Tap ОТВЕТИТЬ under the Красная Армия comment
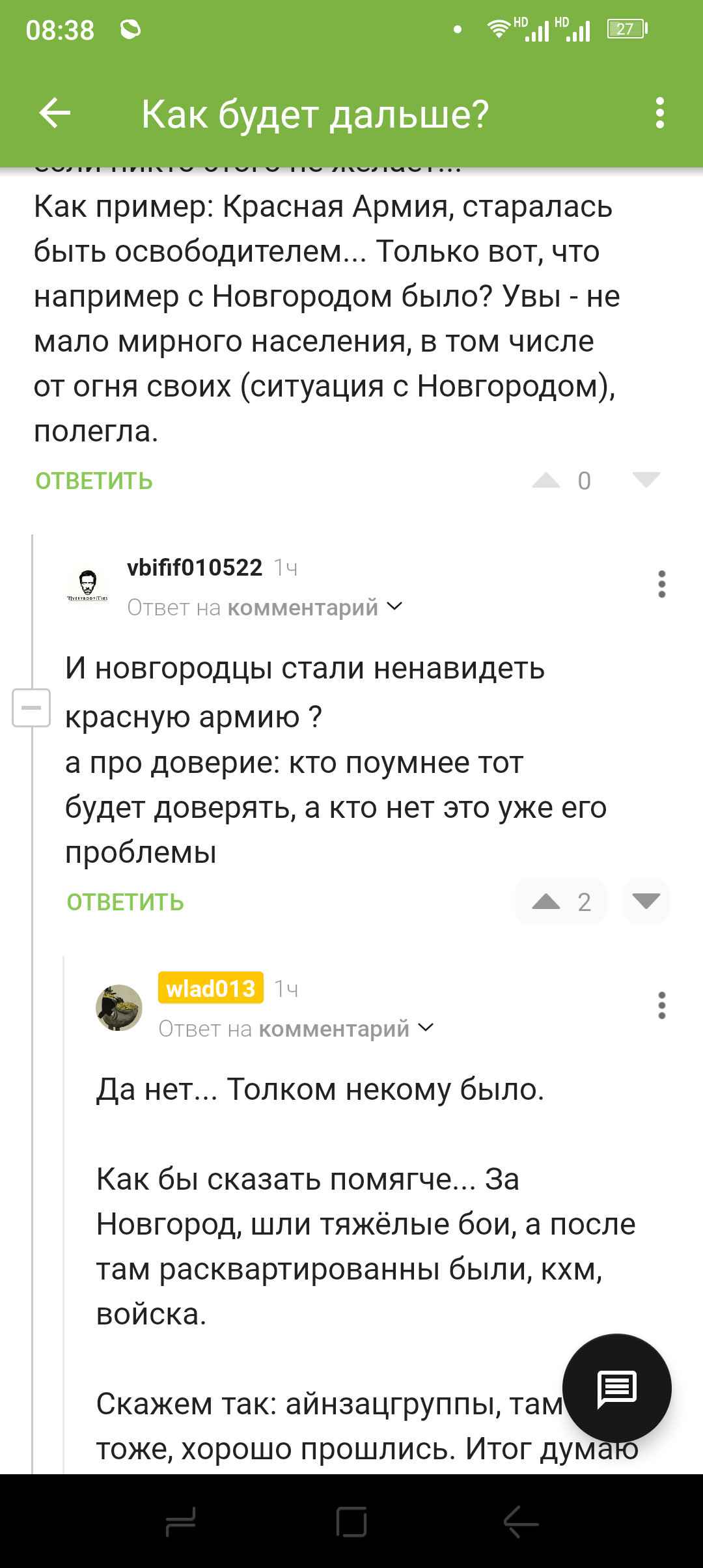703x1568 pixels. point(94,481)
